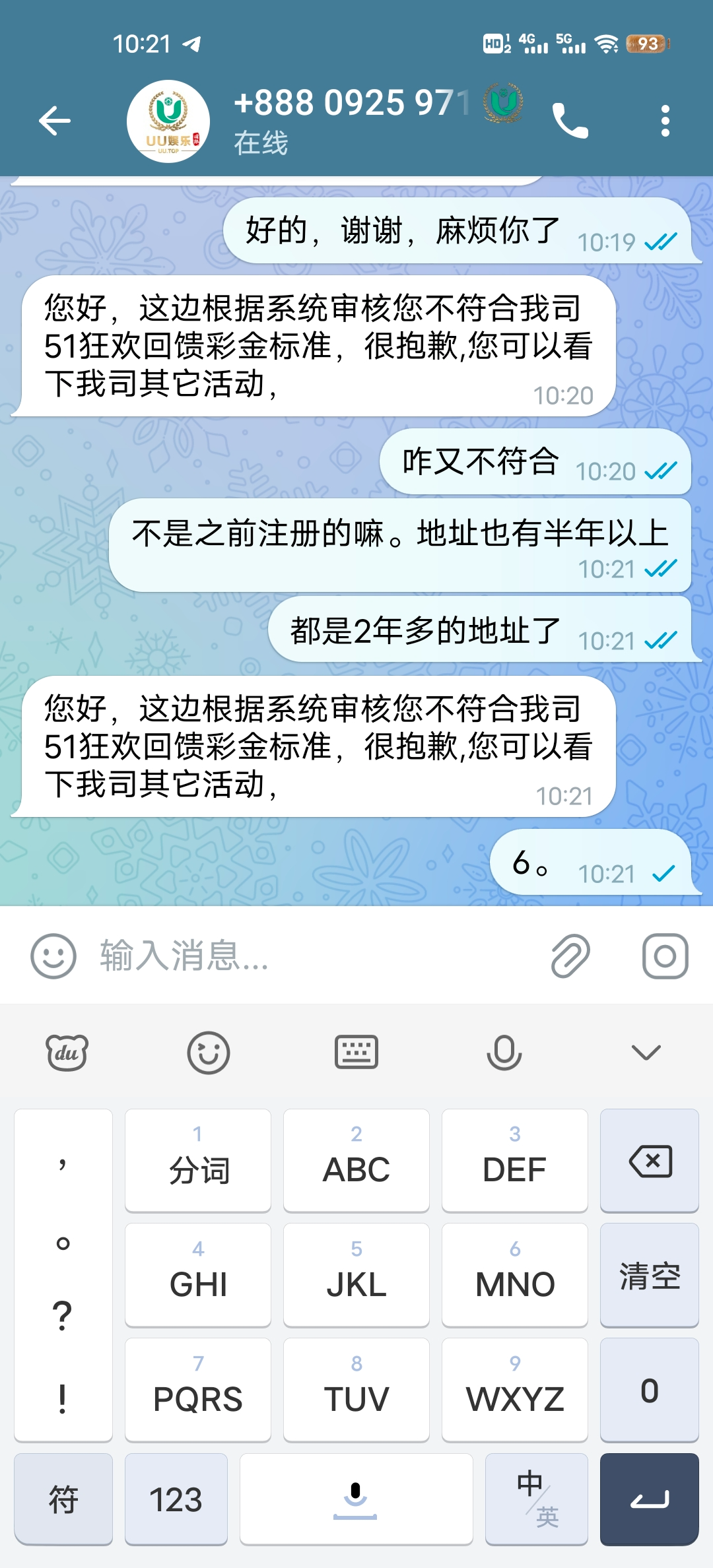Open the emoji sticker picker
Screen dimensions: 713x1568
[53, 956]
